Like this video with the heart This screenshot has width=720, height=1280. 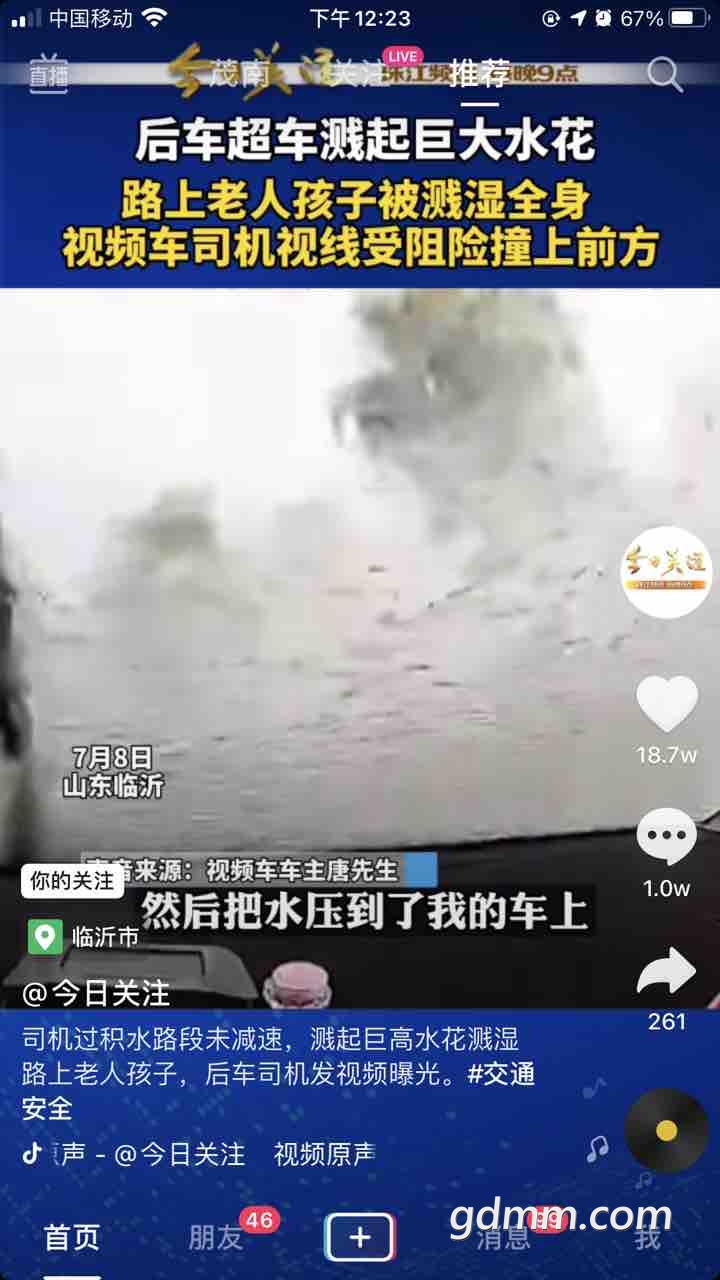[x=667, y=705]
